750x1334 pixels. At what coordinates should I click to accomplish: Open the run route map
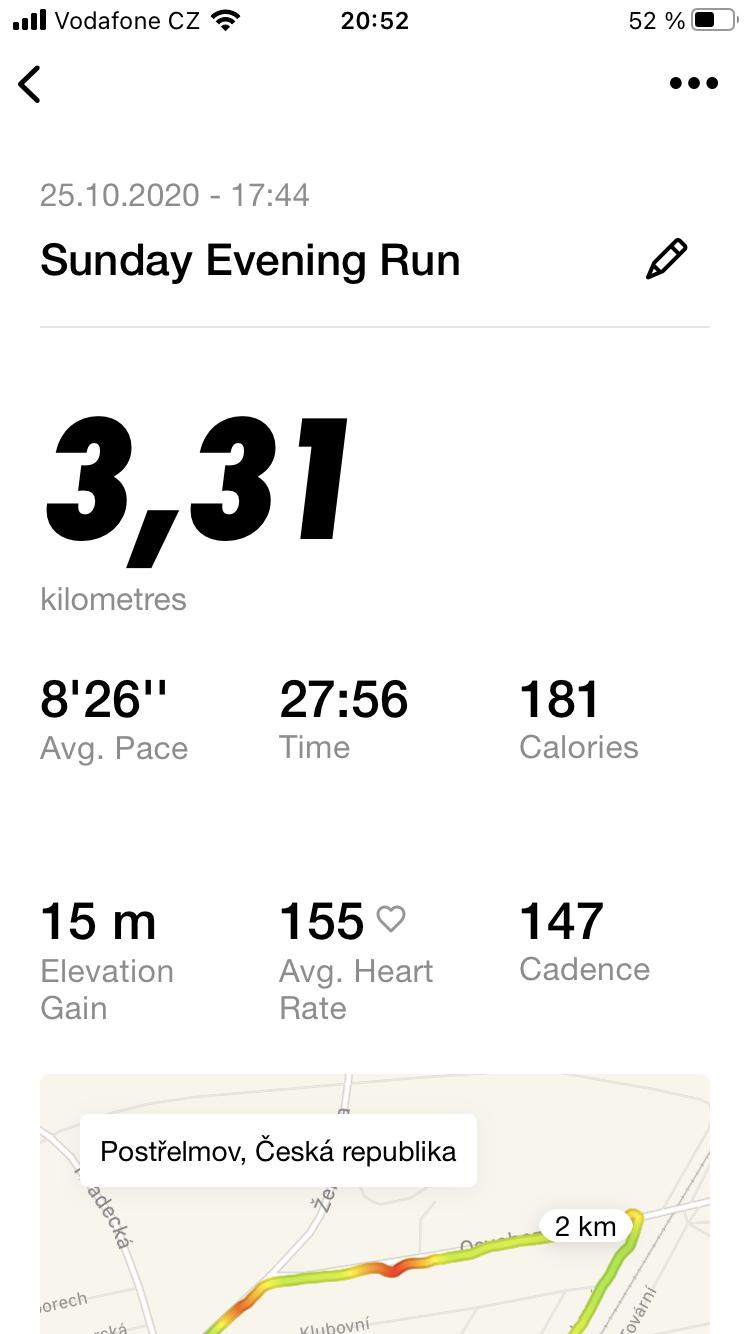(375, 1204)
